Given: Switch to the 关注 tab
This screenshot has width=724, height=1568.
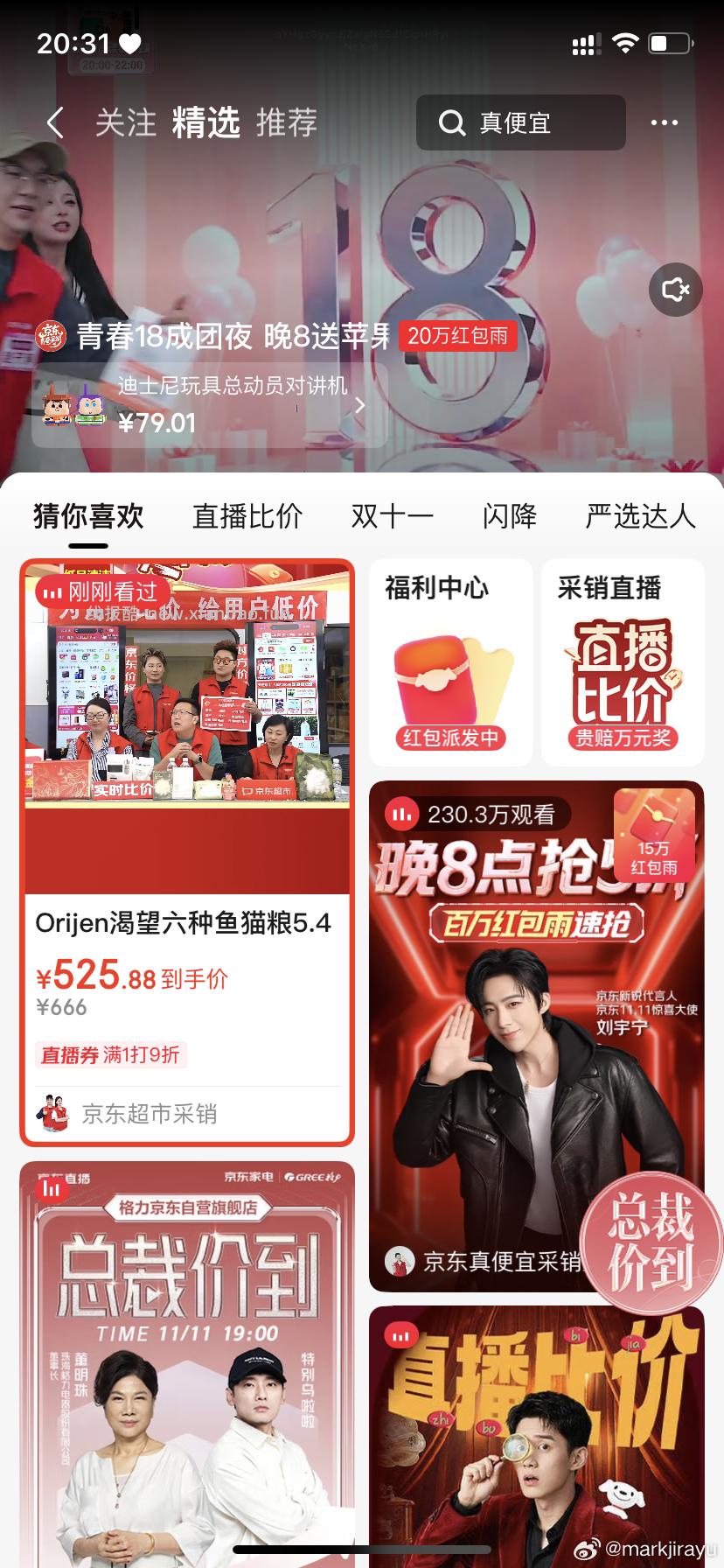Looking at the screenshot, I should [x=128, y=122].
